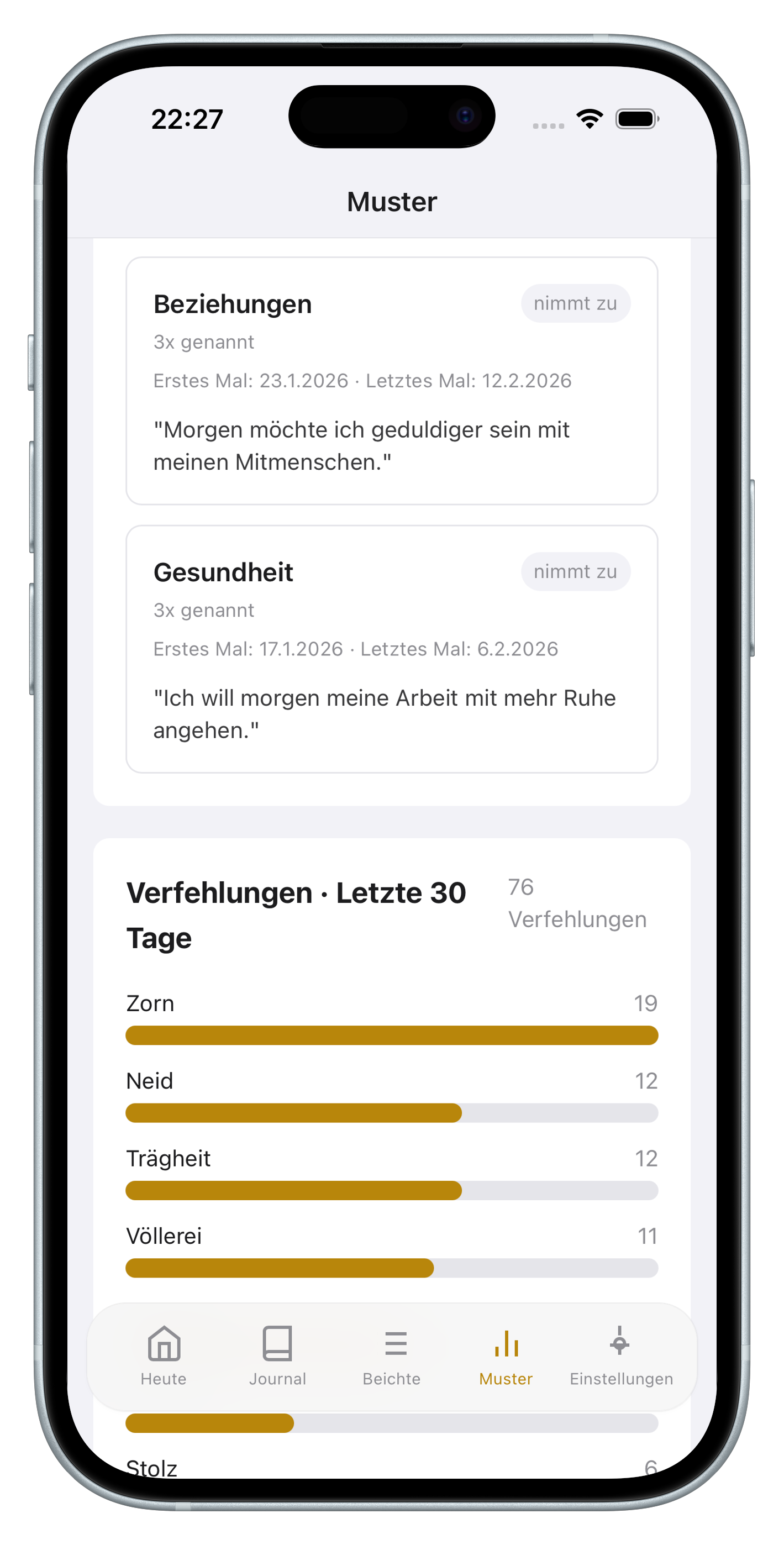The height and width of the screenshot is (1545, 784).
Task: Go to the Beichte tab
Action: 392,1355
